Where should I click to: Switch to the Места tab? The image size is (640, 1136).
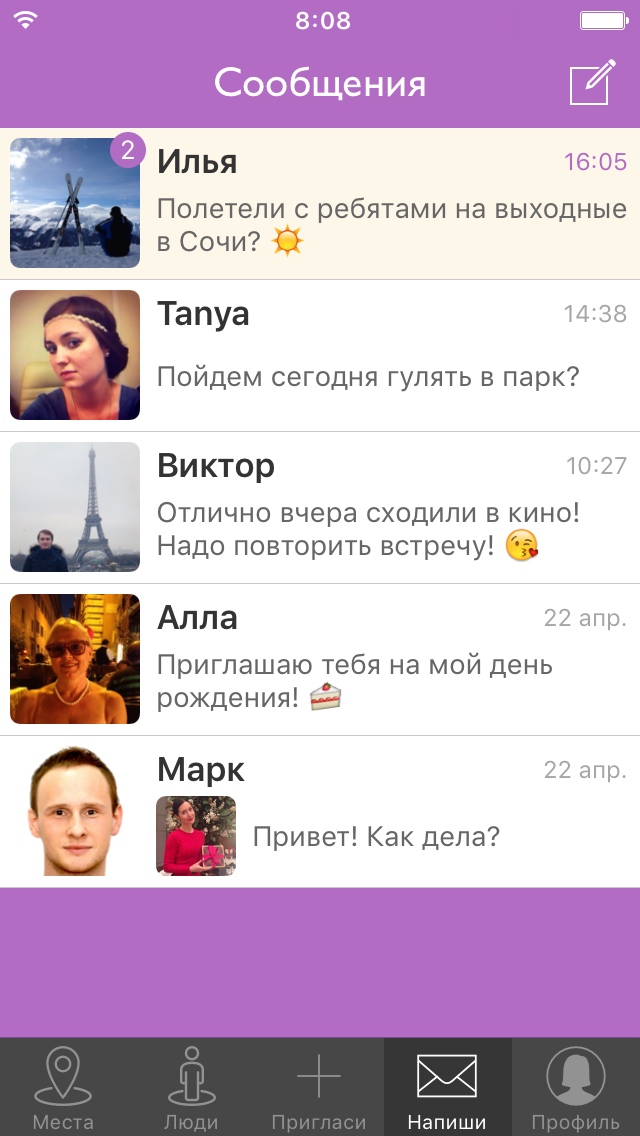pos(63,1087)
